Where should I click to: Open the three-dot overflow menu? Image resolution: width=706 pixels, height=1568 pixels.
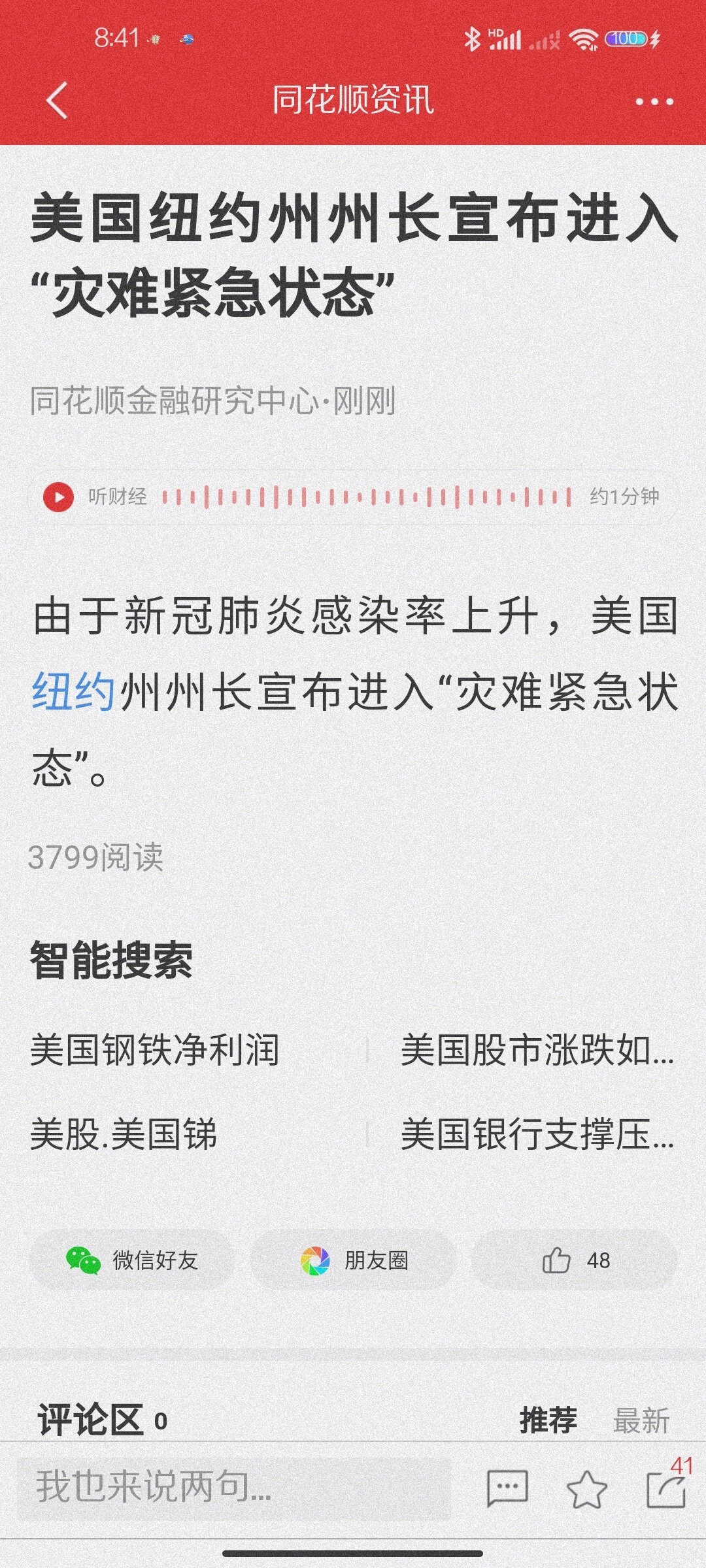tap(654, 102)
